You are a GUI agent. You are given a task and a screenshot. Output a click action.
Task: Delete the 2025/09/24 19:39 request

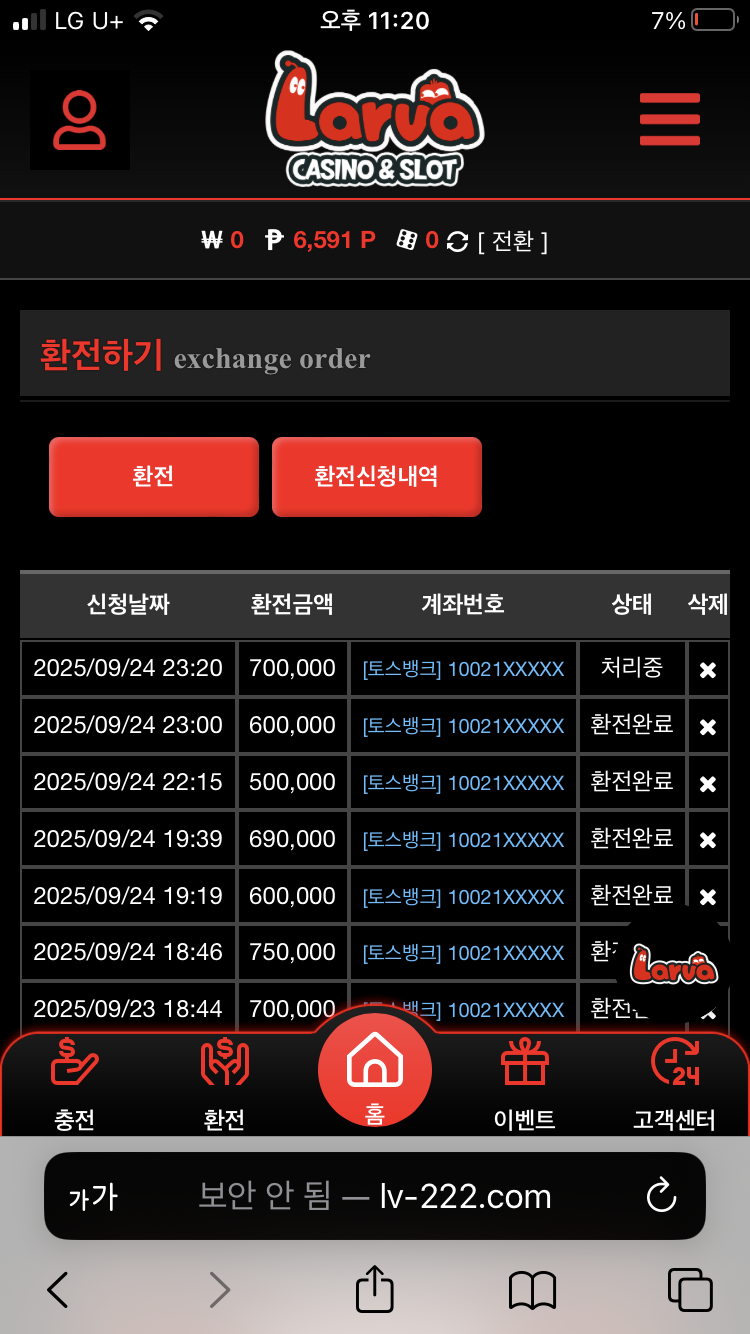point(707,841)
